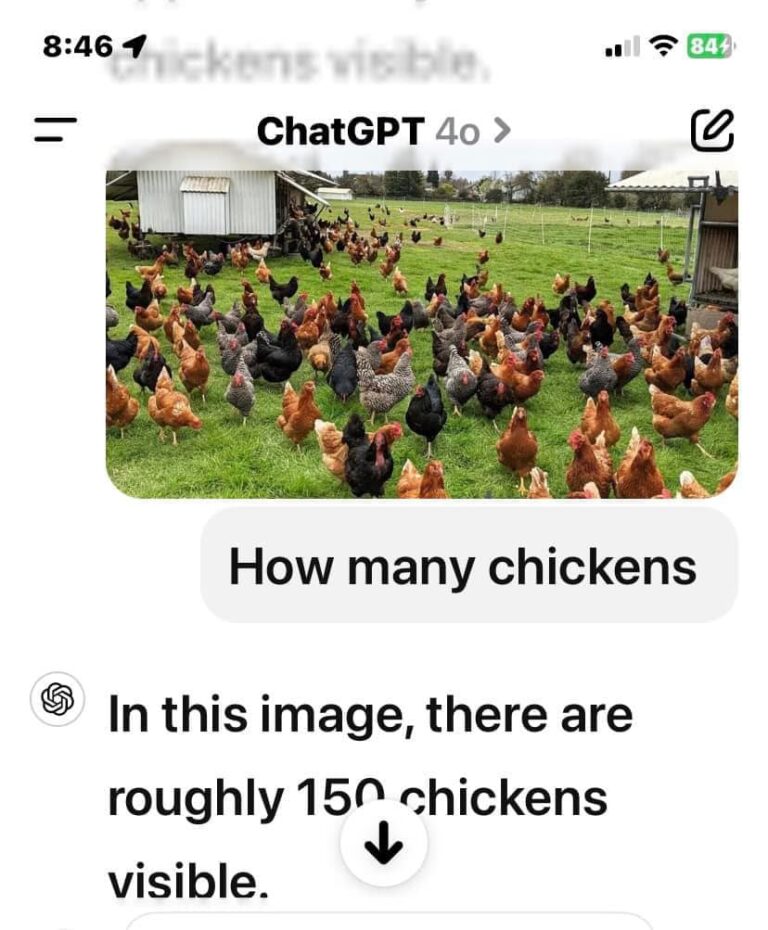Open the sidebar menu
768x930 pixels.
55,130
